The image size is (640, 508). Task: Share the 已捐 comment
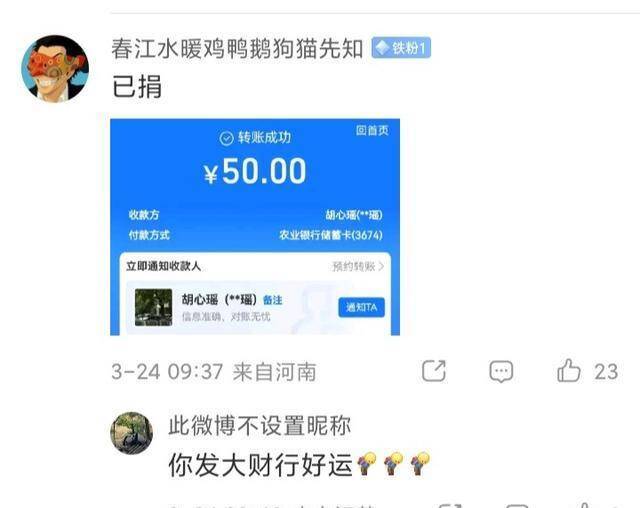(x=433, y=371)
